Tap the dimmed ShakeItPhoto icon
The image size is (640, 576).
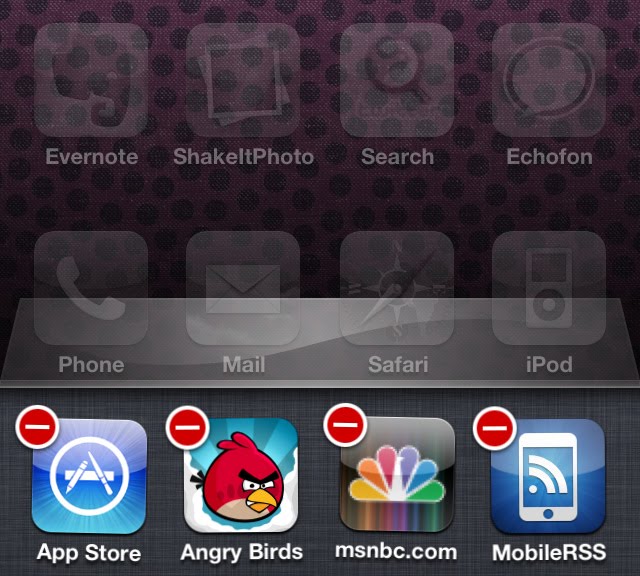click(243, 80)
